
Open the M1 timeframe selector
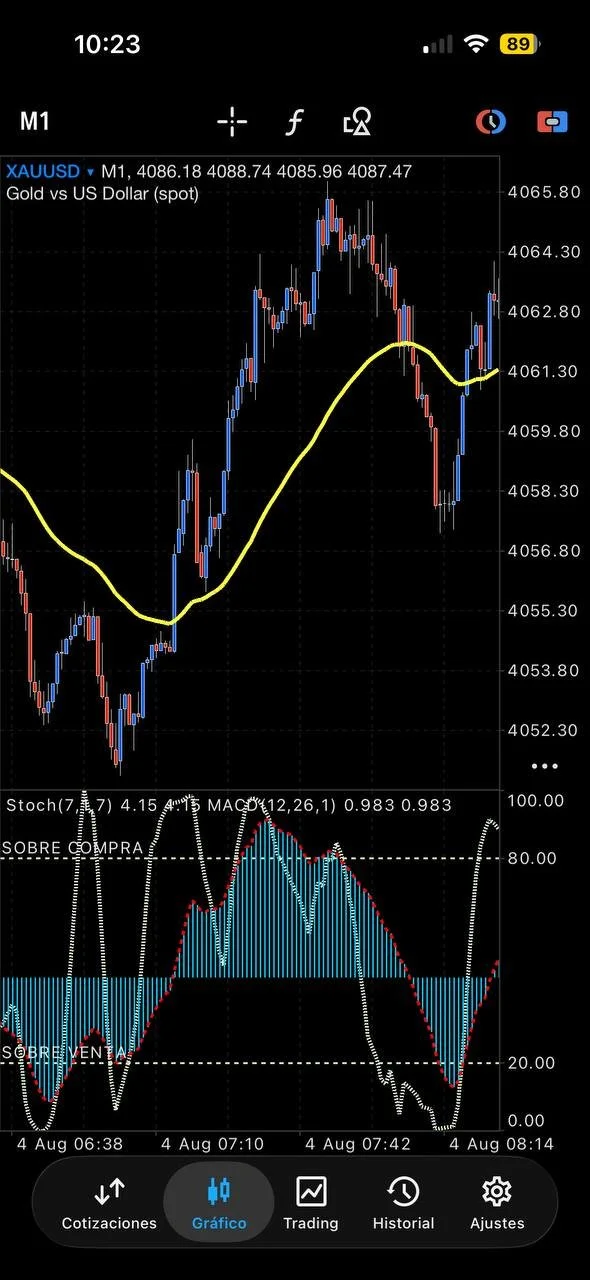click(x=35, y=122)
